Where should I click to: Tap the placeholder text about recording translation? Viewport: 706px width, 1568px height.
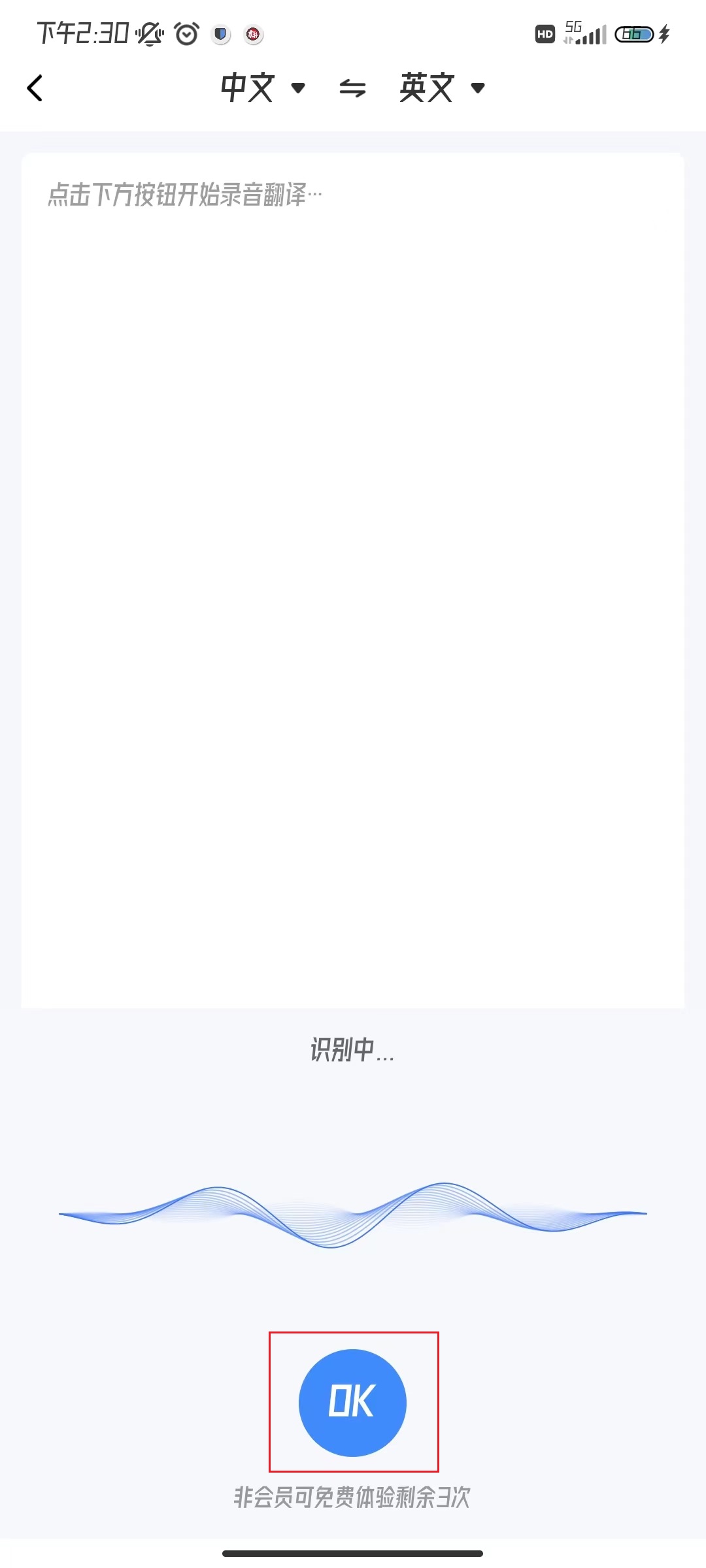(x=183, y=192)
